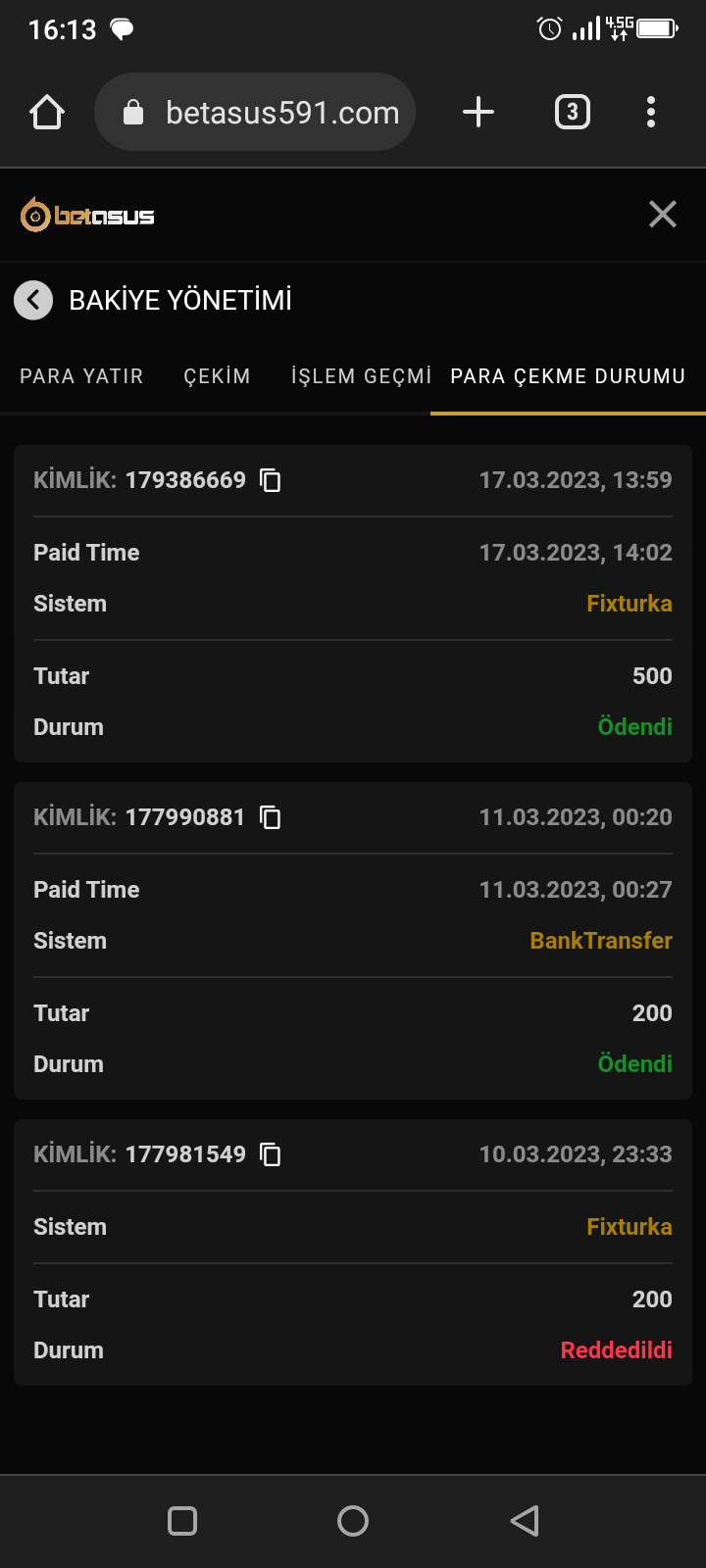The image size is (706, 1568).
Task: Open the browser home page
Action: [47, 113]
